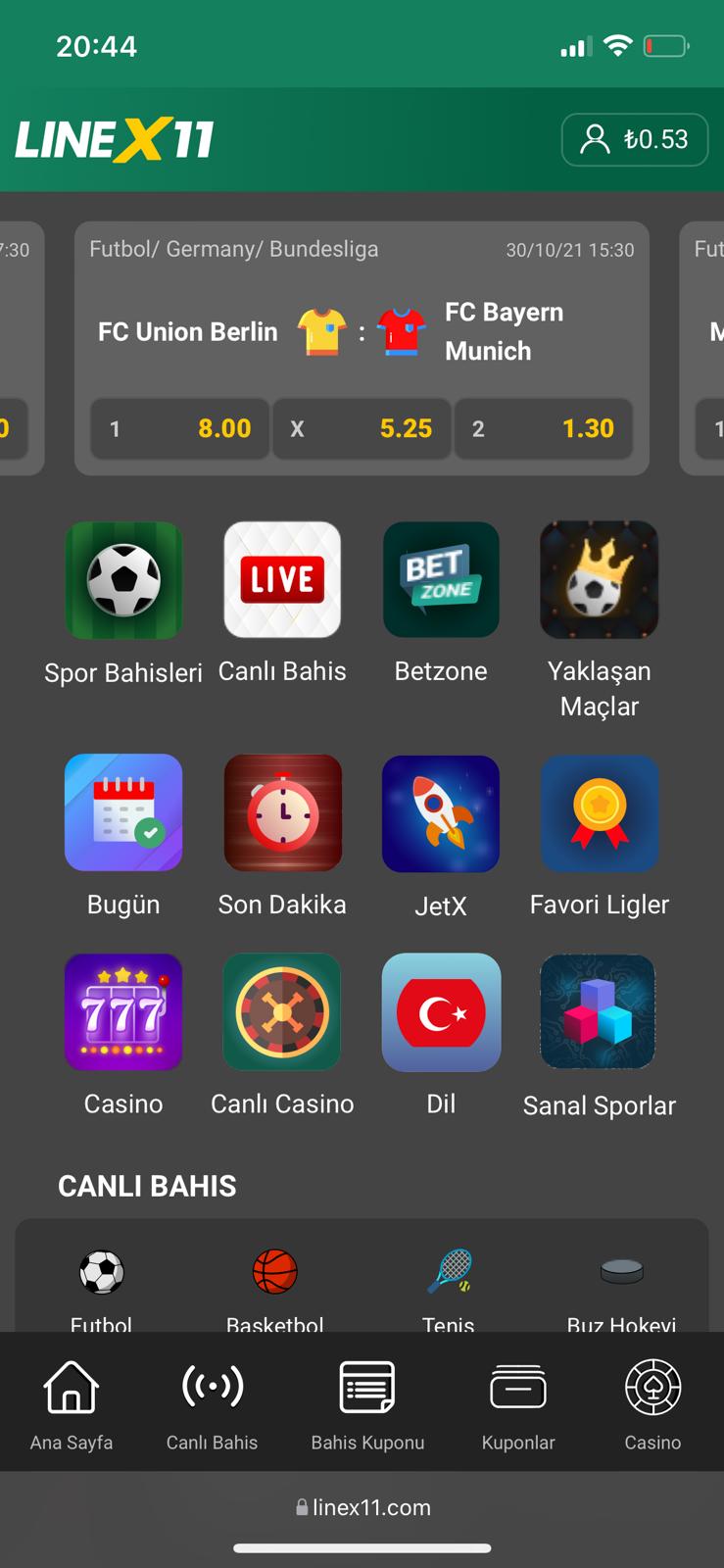This screenshot has height=1568, width=724.
Task: Choose odds 1.30 for FC Bayern Munich
Action: point(543,428)
